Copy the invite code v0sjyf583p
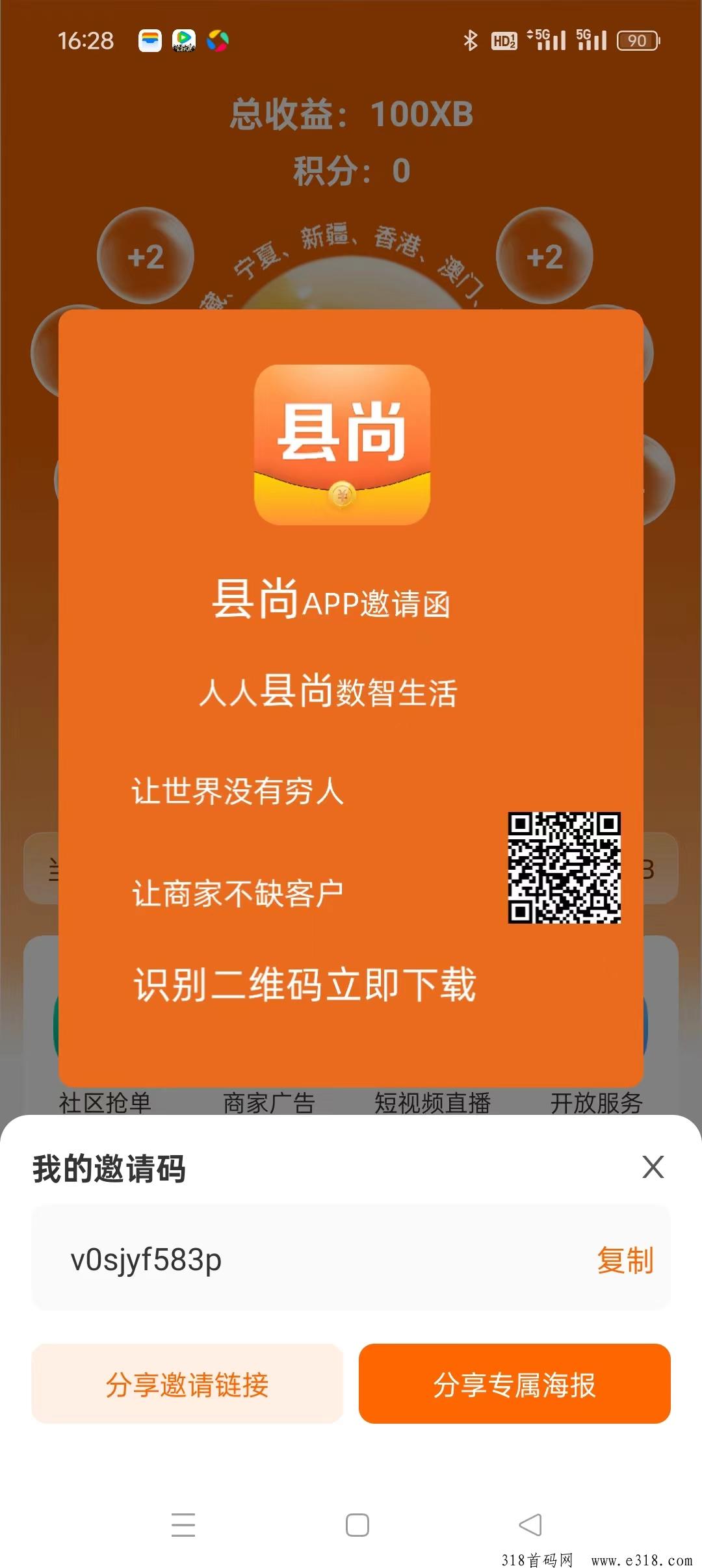The image size is (702, 1568). pos(625,1261)
